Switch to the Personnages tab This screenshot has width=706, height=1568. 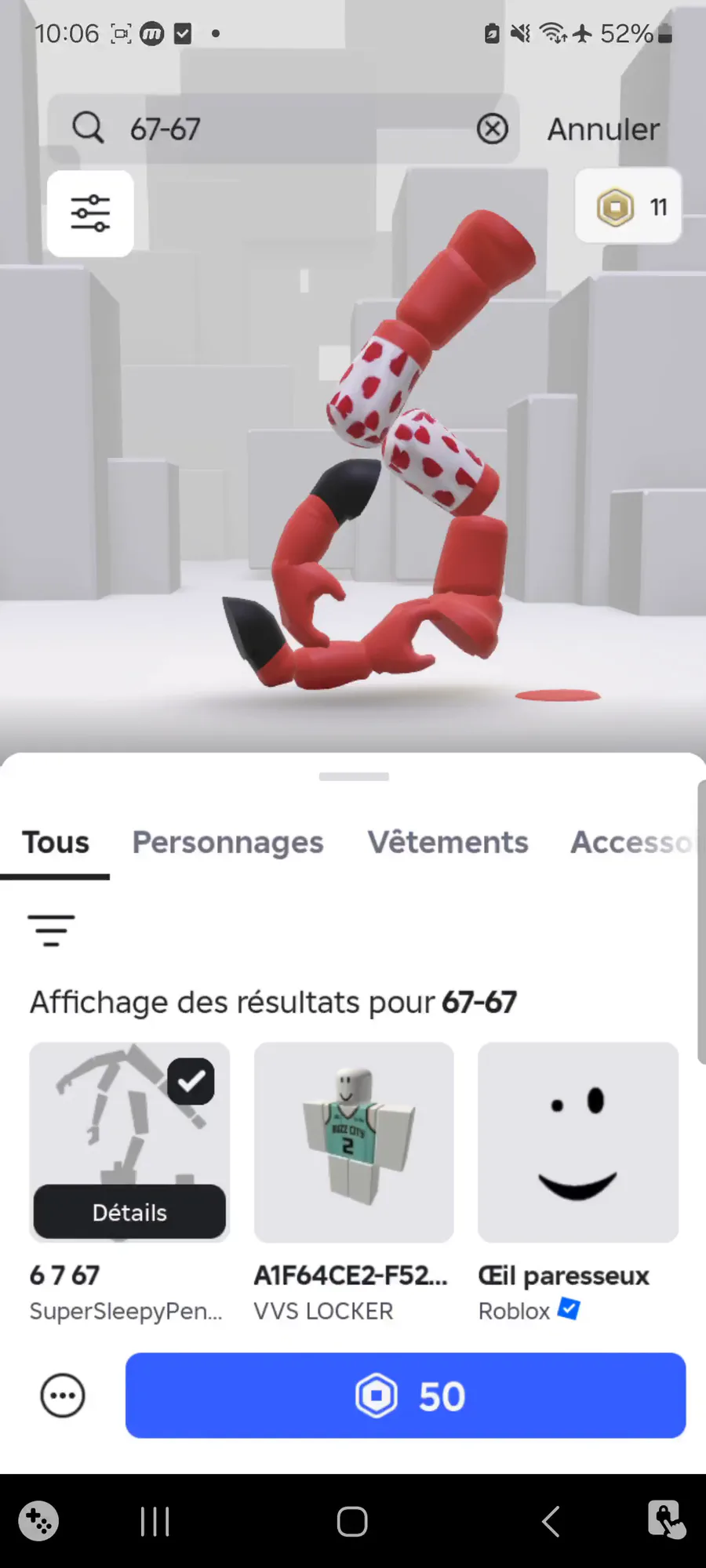[227, 842]
